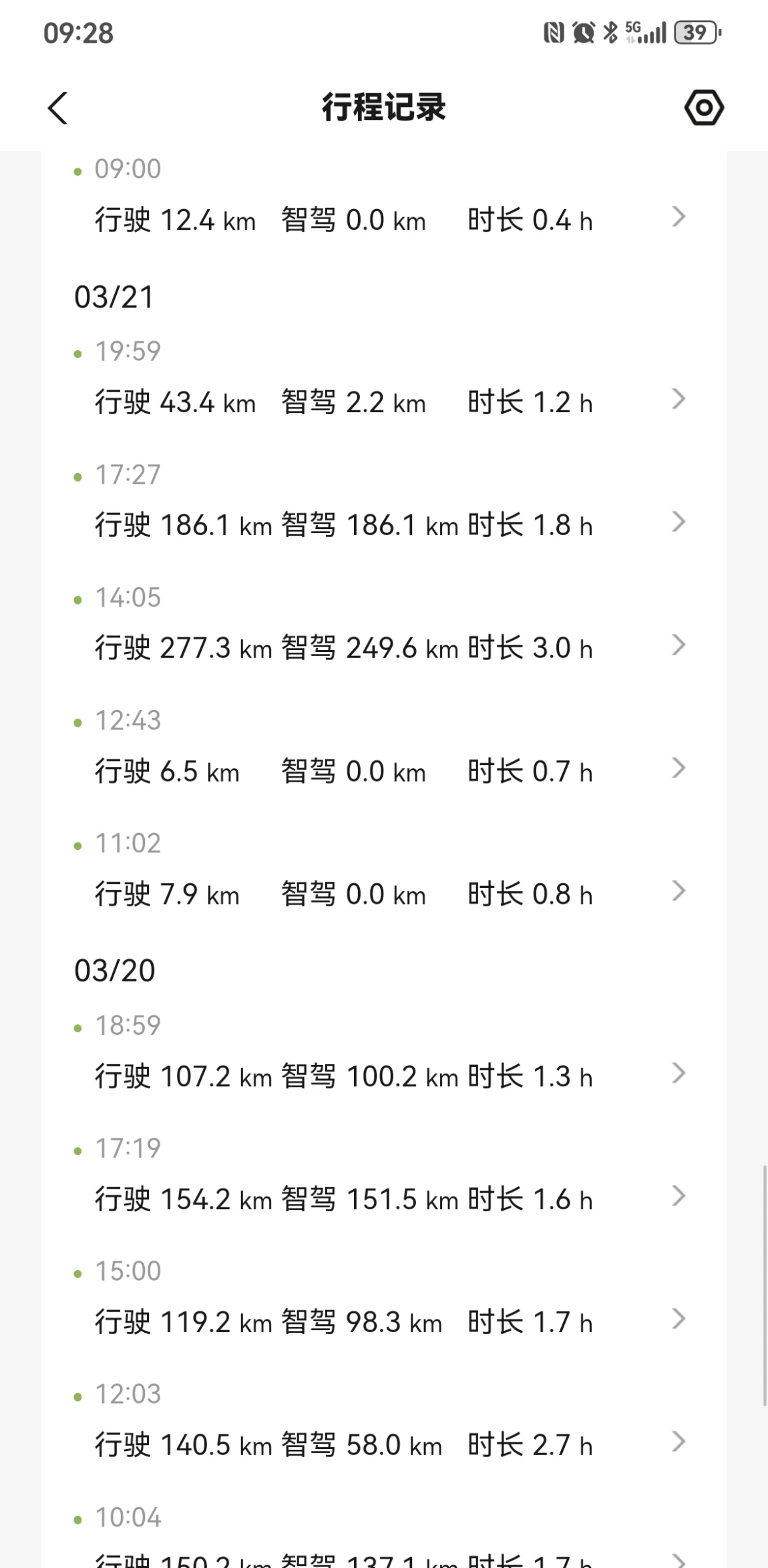Open settings hexagon icon in header
The image size is (768, 1568).
704,108
